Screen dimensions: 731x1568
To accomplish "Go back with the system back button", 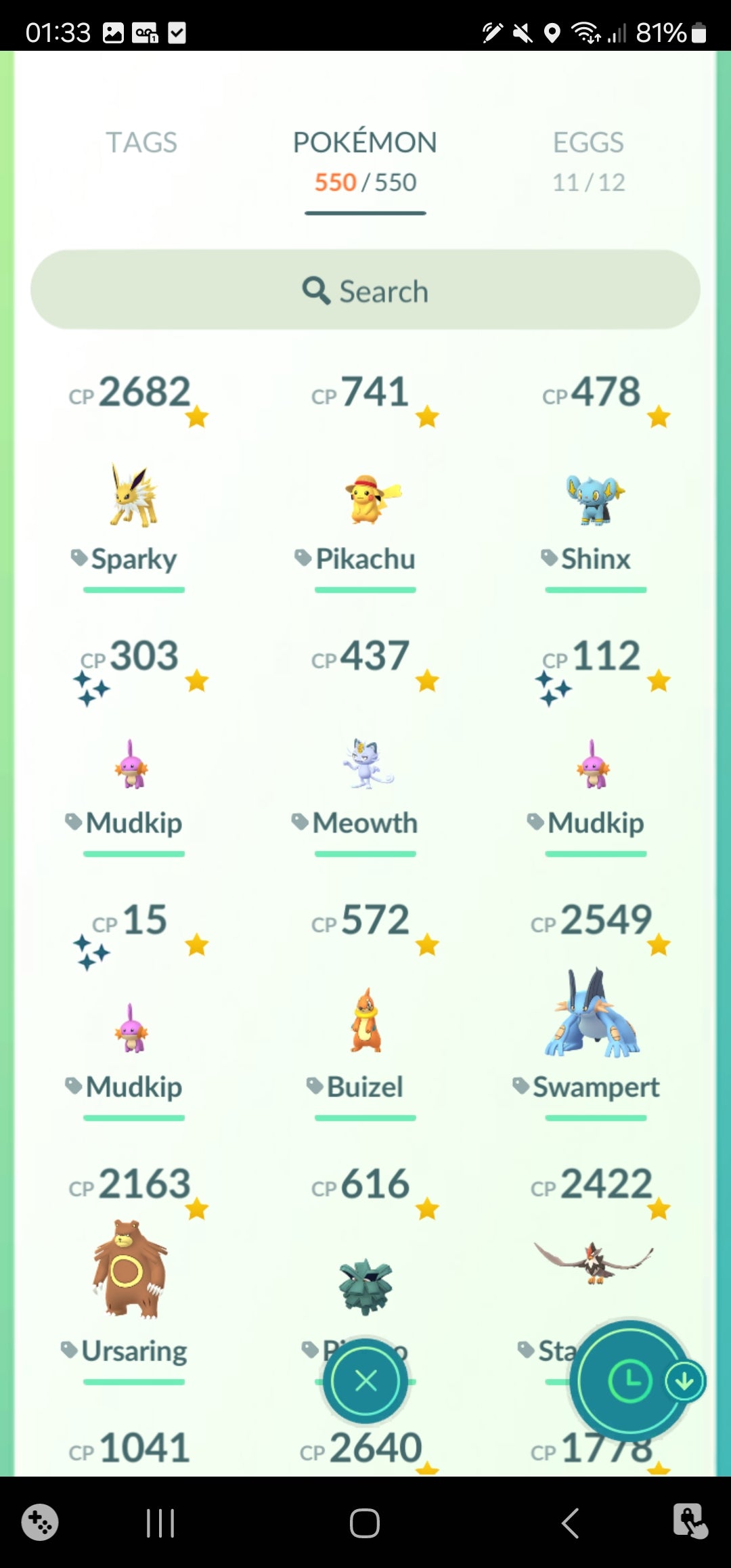I will pos(570,1523).
